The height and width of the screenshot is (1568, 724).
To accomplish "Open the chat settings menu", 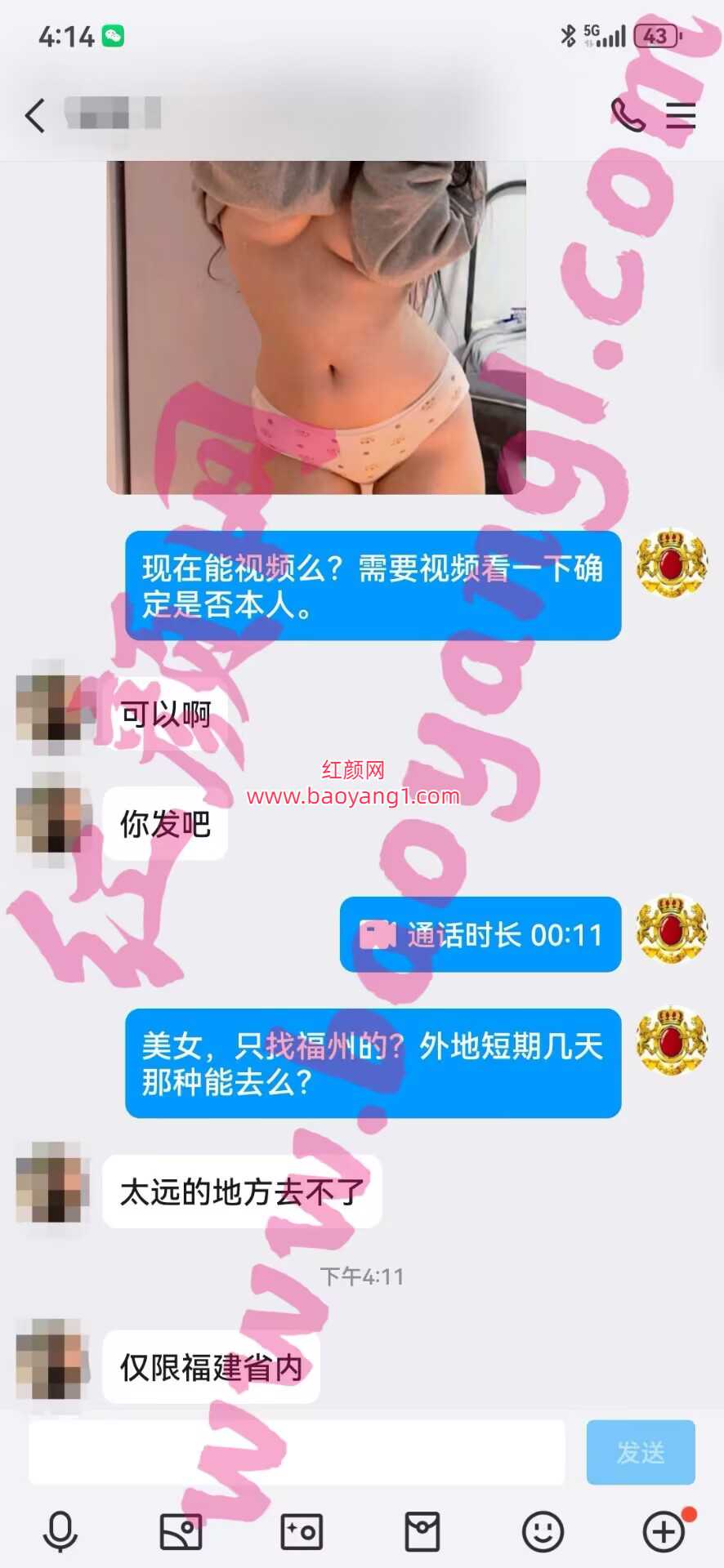I will tap(680, 115).
